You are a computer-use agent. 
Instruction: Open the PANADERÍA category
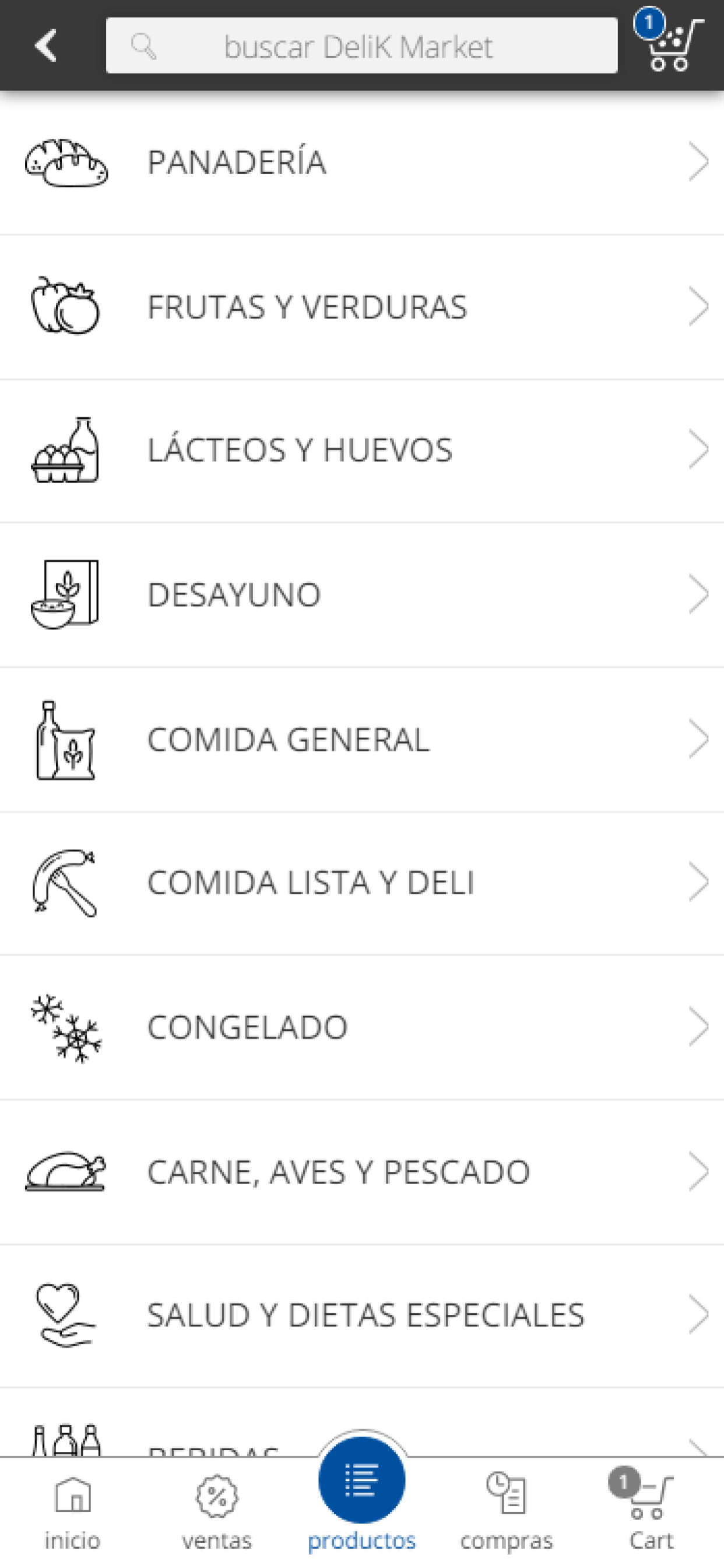pyautogui.click(x=362, y=163)
